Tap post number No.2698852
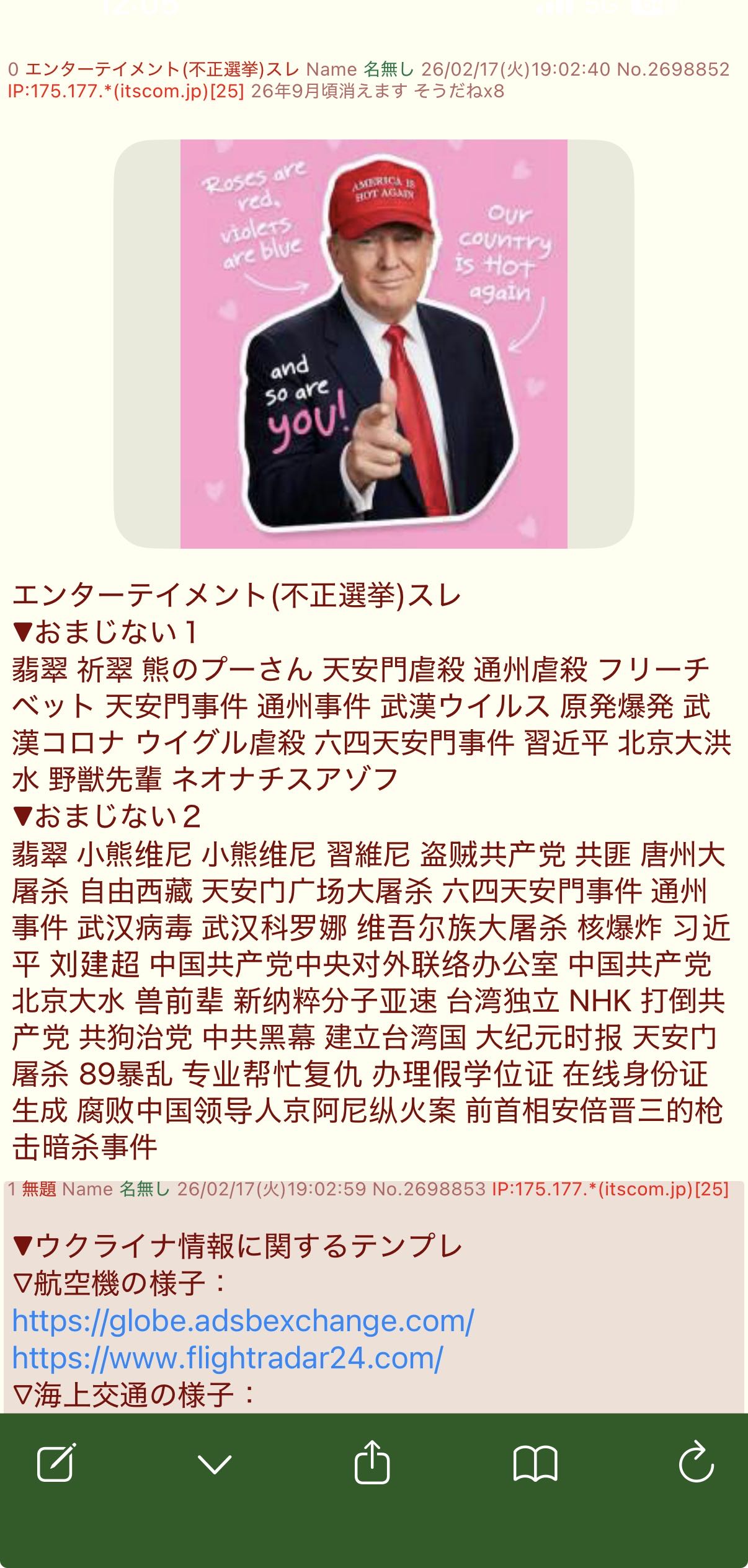 coord(673,69)
